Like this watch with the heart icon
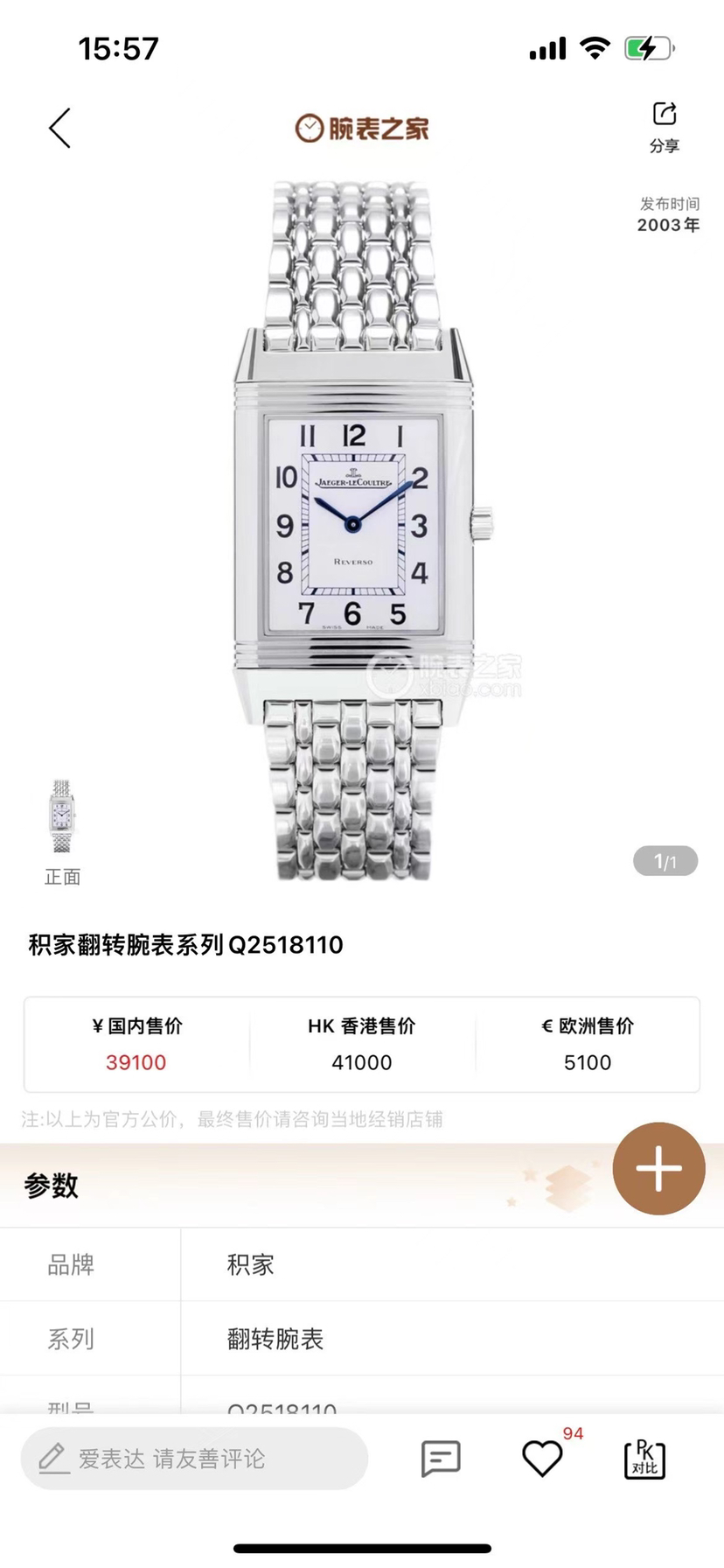 542,1459
